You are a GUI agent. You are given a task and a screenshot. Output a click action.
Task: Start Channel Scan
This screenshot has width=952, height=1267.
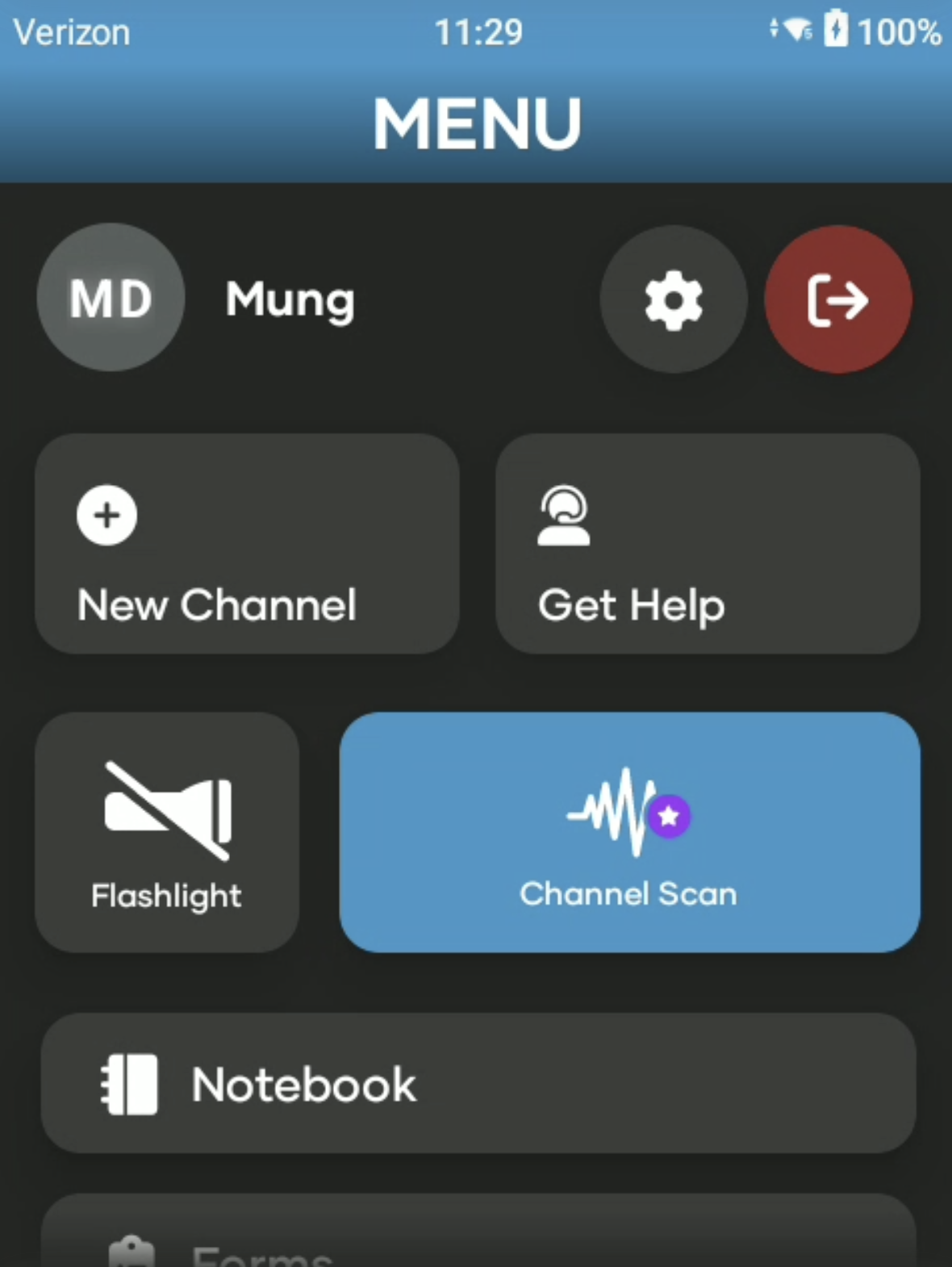click(x=629, y=832)
